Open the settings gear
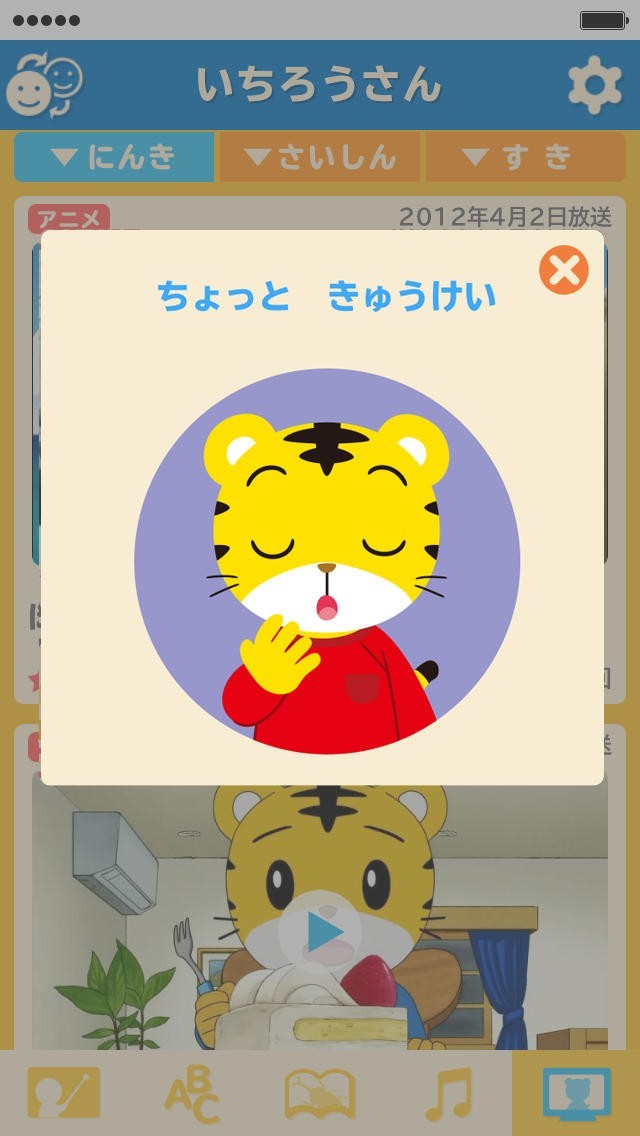 coord(594,85)
